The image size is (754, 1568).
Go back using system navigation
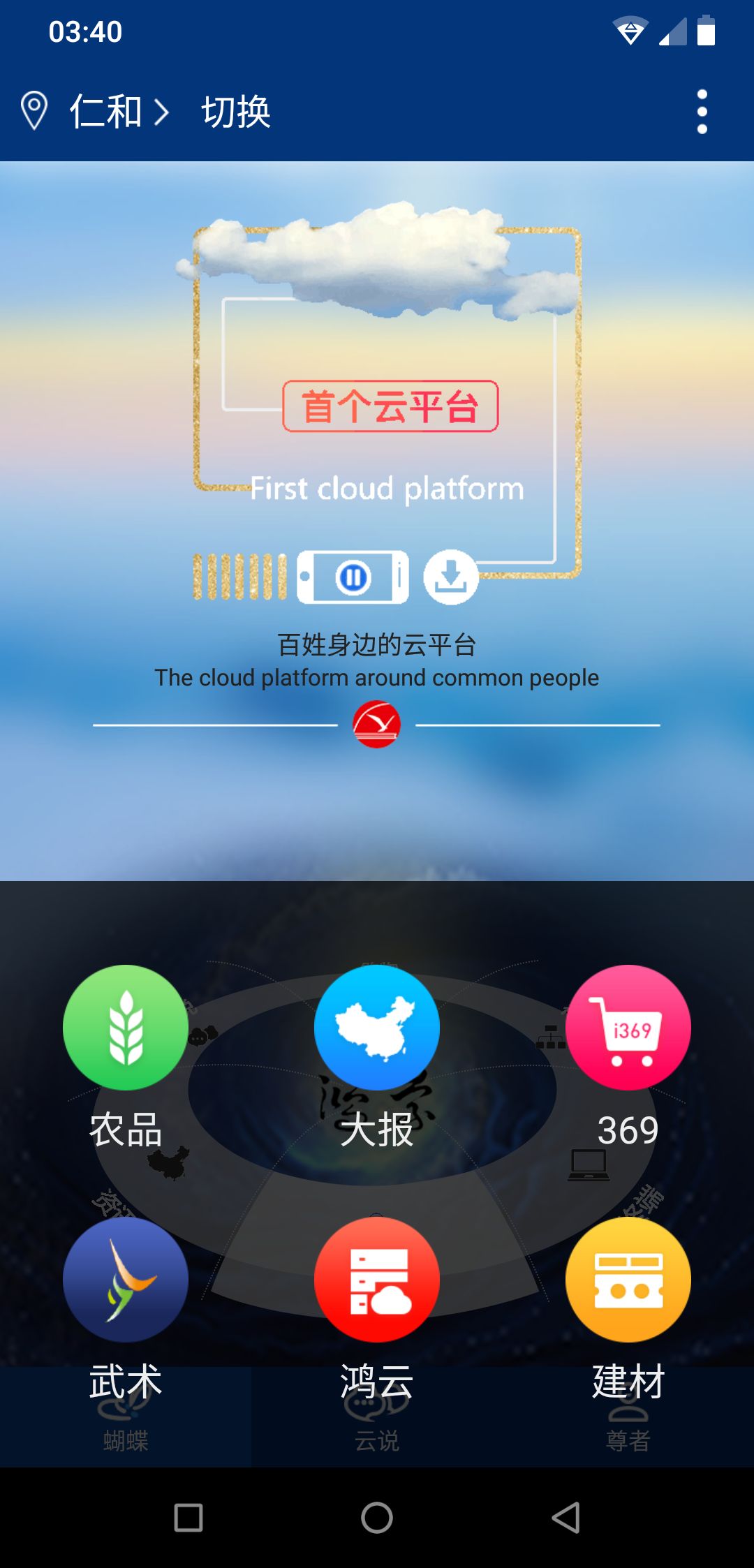565,1517
